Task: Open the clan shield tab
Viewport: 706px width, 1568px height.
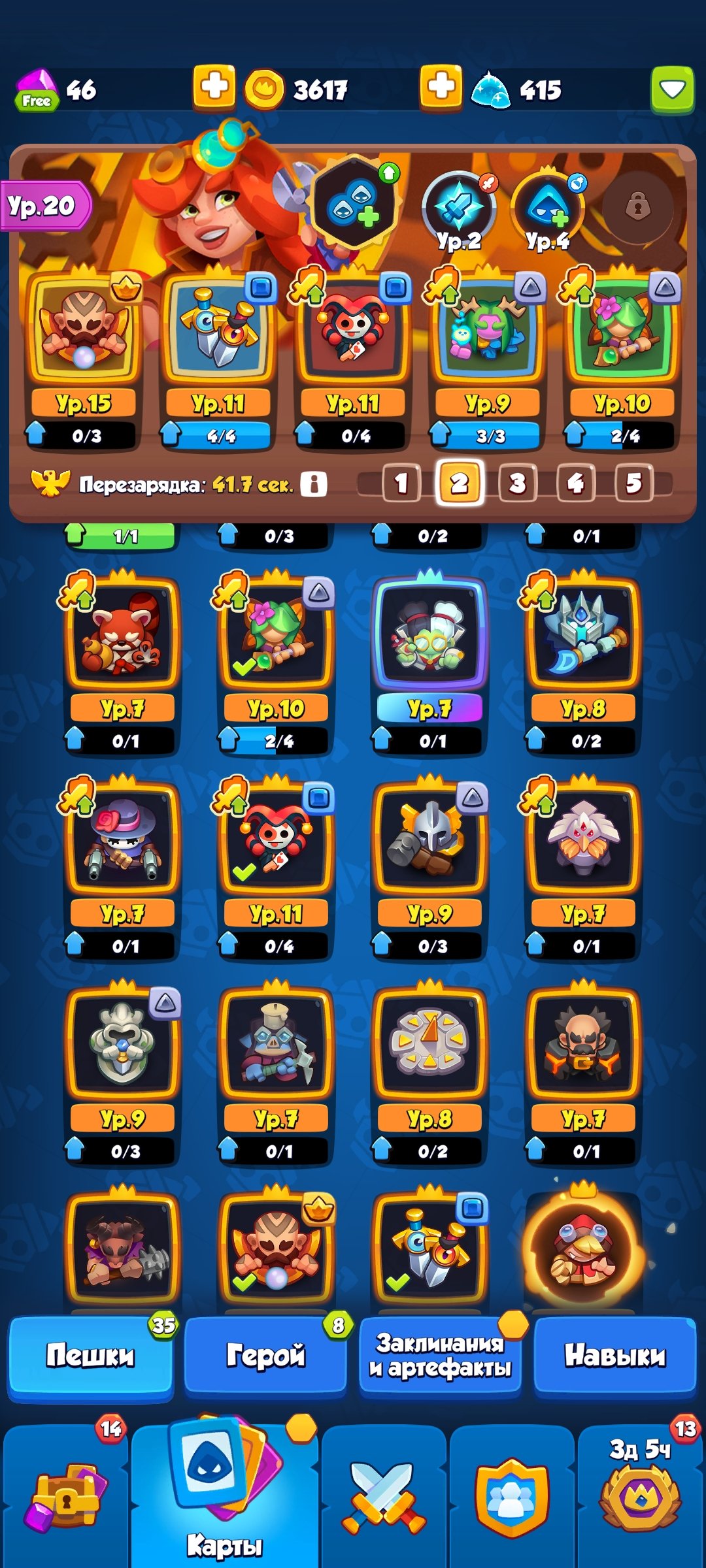Action: click(512, 1496)
